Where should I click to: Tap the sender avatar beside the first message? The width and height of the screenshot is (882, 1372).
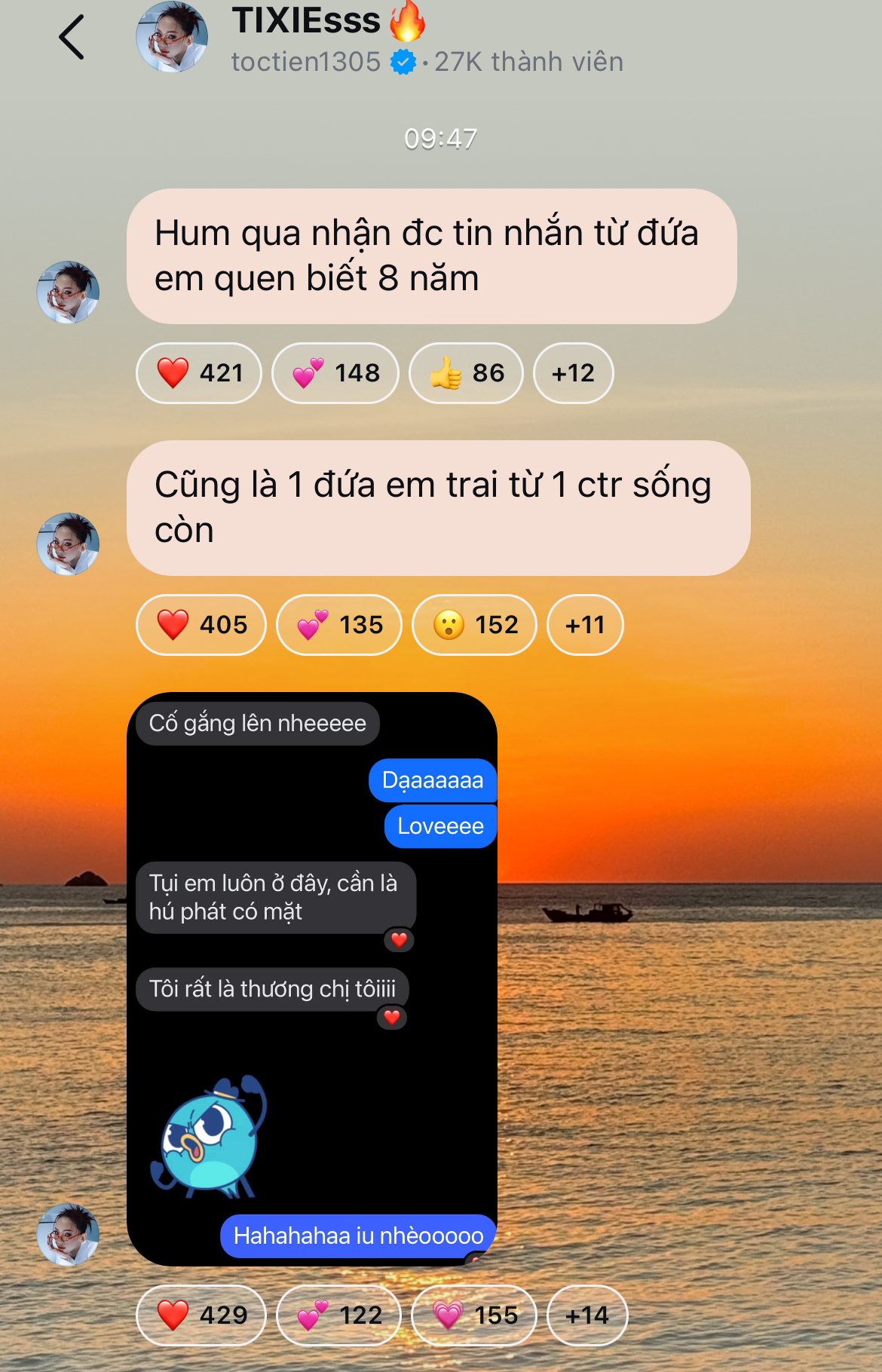68,293
